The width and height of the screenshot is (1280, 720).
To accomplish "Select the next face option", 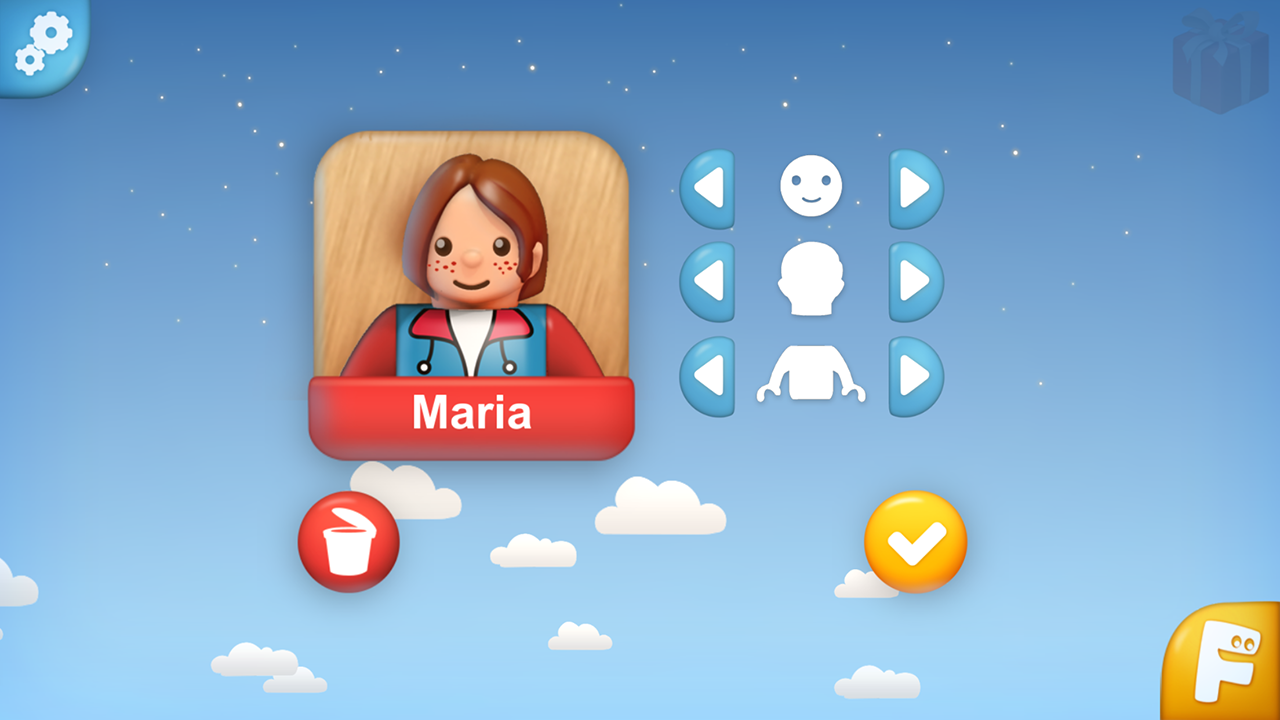I will click(915, 188).
